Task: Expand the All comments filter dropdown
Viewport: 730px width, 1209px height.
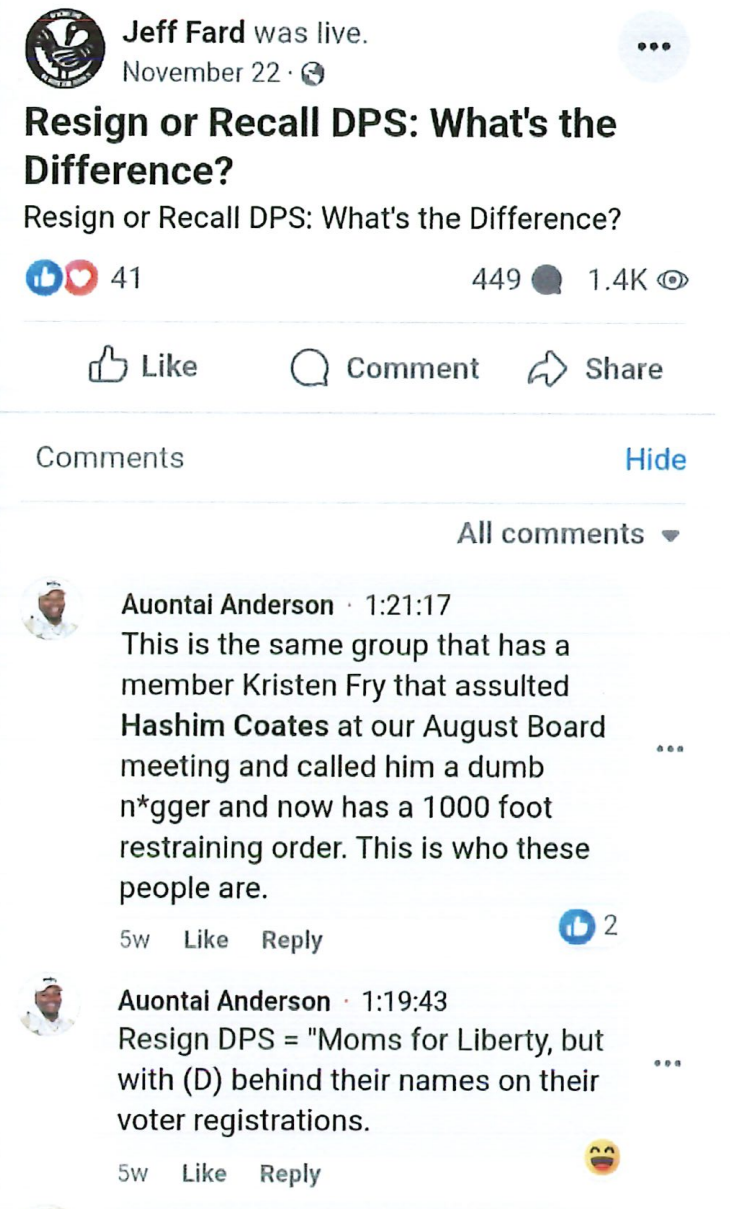Action: click(567, 534)
